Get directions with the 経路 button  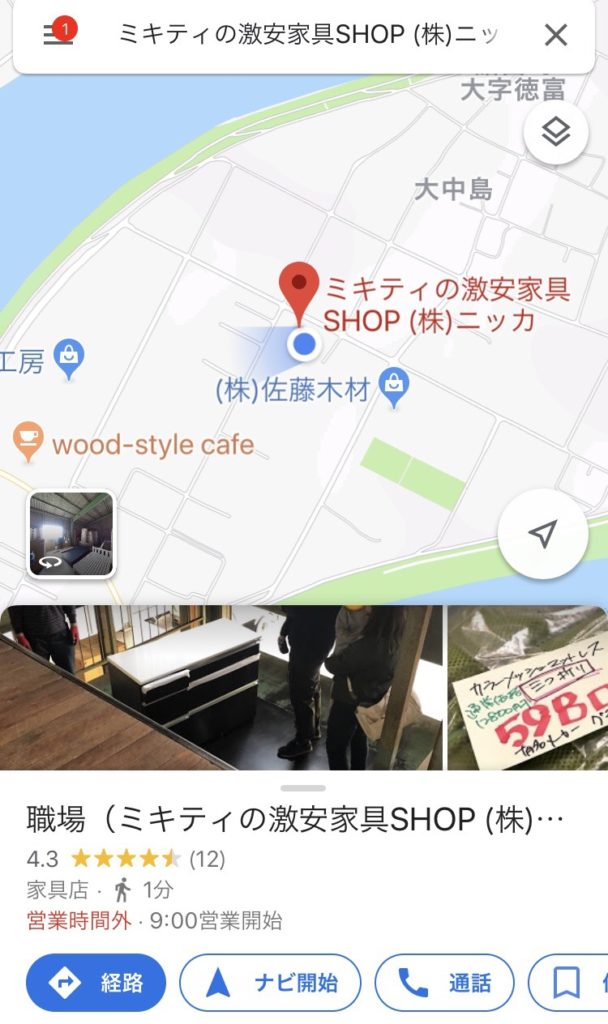(96, 983)
